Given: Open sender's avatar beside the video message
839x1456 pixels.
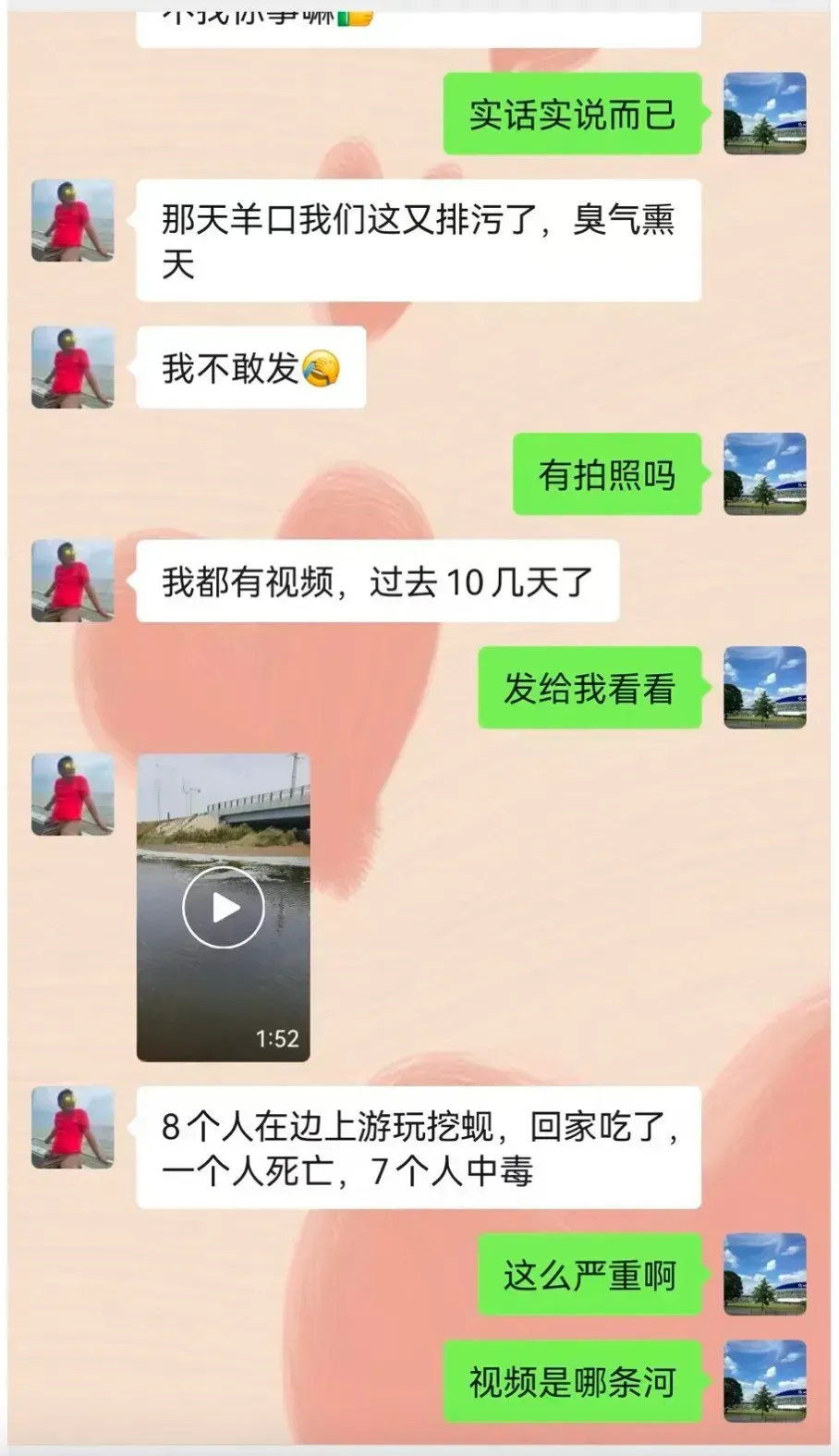Looking at the screenshot, I should [73, 794].
